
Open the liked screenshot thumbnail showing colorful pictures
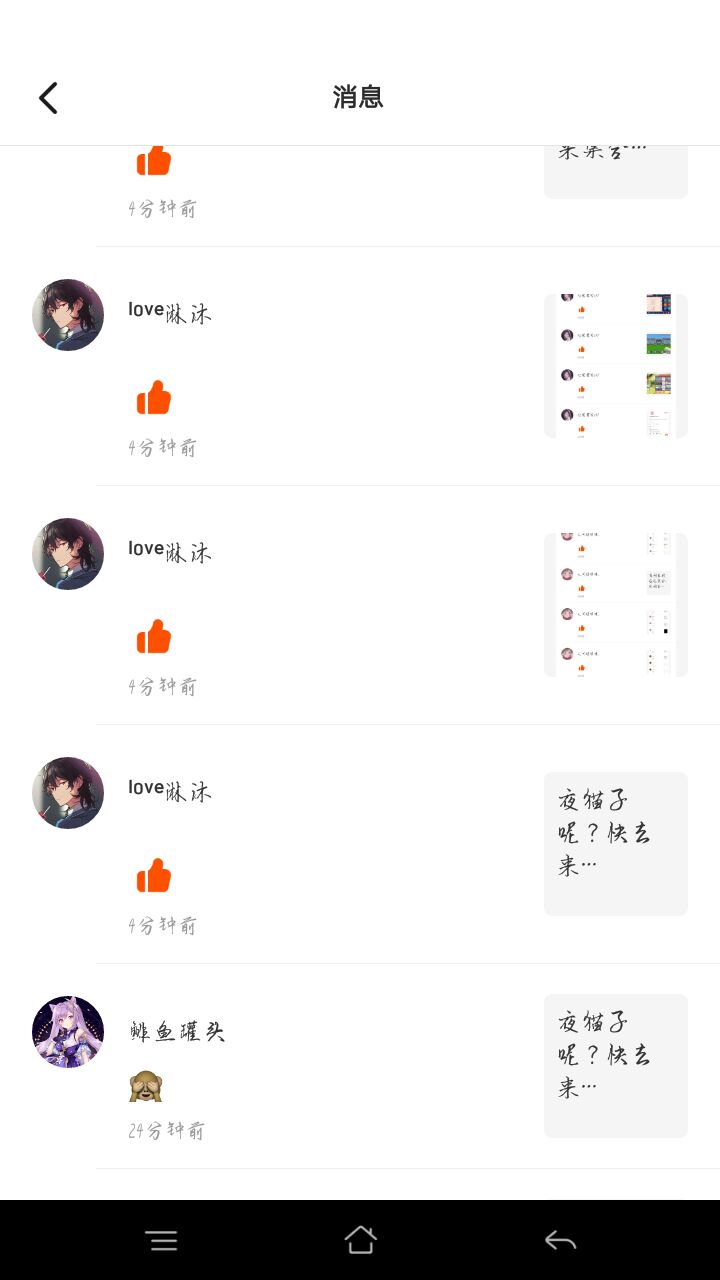pos(615,366)
